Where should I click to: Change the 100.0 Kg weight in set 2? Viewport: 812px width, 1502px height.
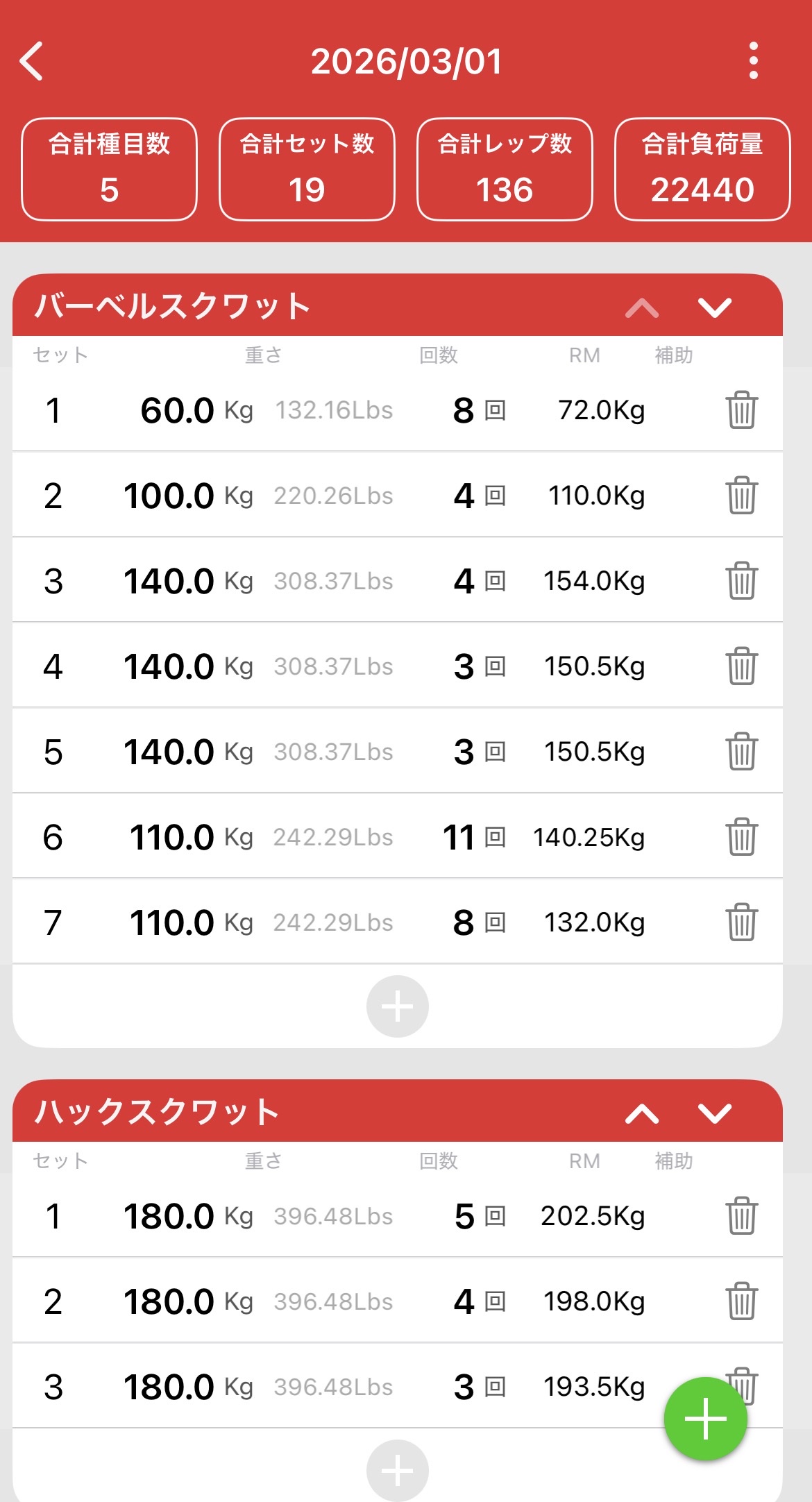(169, 496)
